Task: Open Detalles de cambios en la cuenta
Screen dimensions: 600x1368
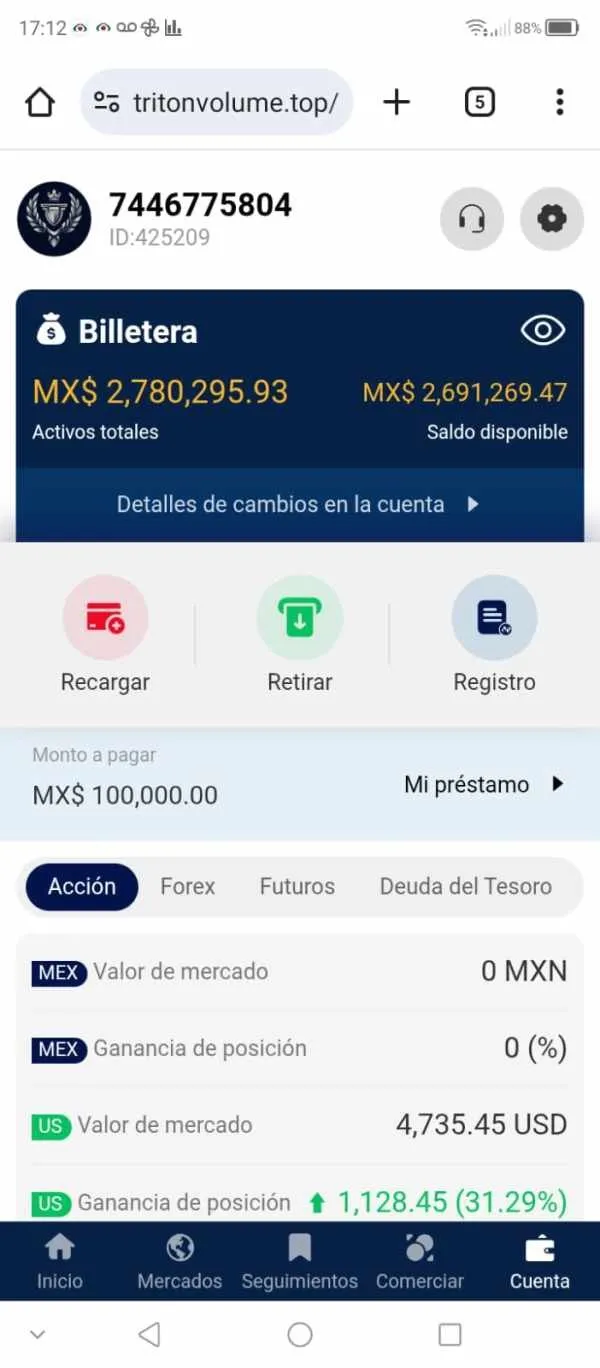Action: point(299,504)
